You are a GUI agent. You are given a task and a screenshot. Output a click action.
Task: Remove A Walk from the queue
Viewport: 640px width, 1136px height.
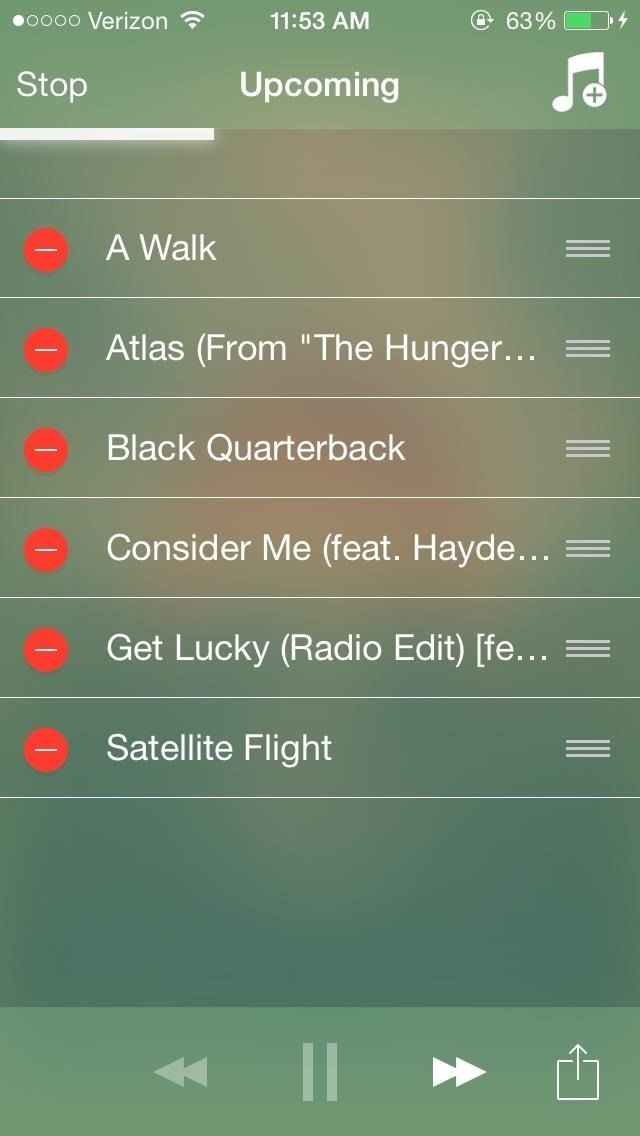(46, 249)
